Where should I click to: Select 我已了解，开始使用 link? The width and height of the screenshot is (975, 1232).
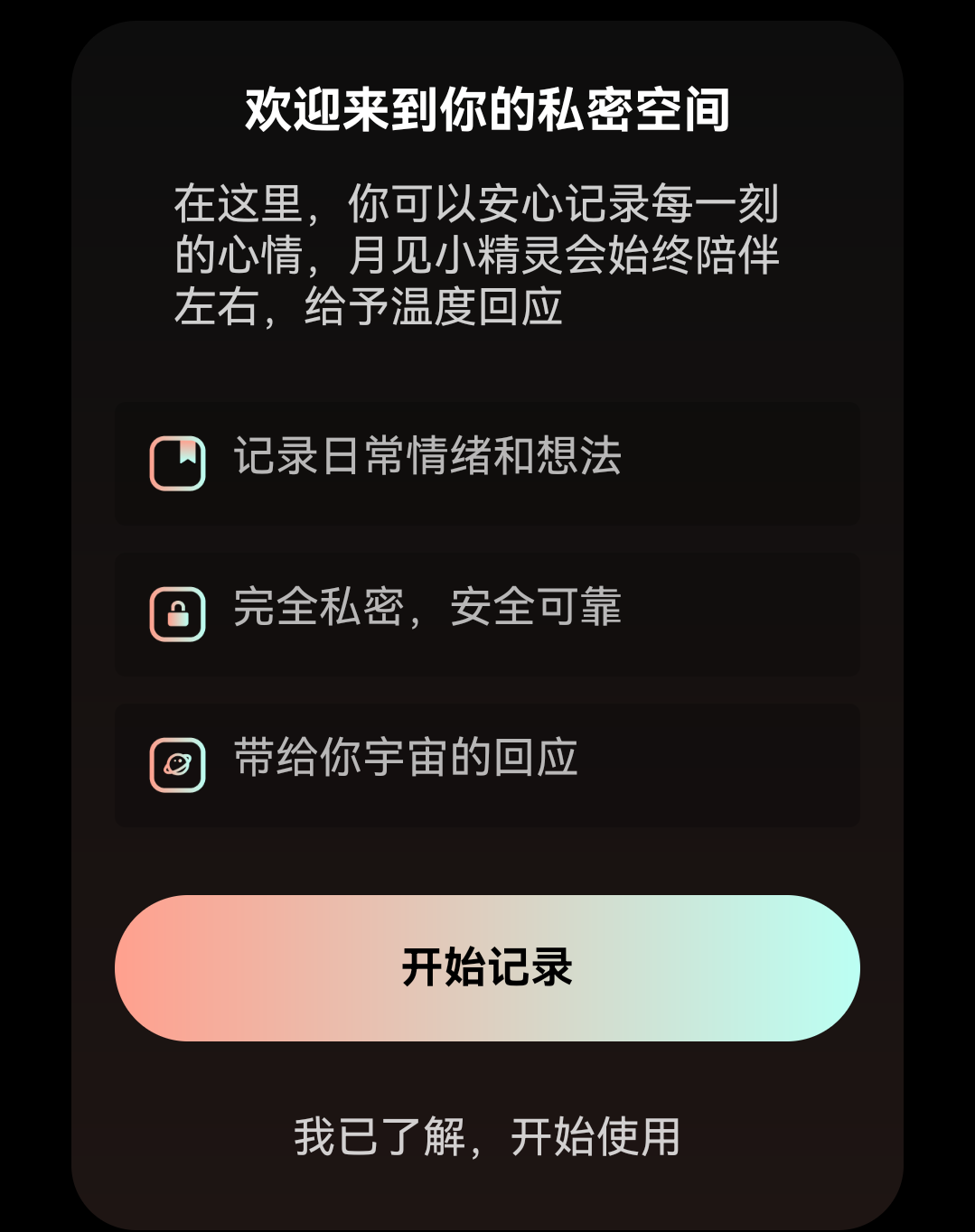(487, 1136)
